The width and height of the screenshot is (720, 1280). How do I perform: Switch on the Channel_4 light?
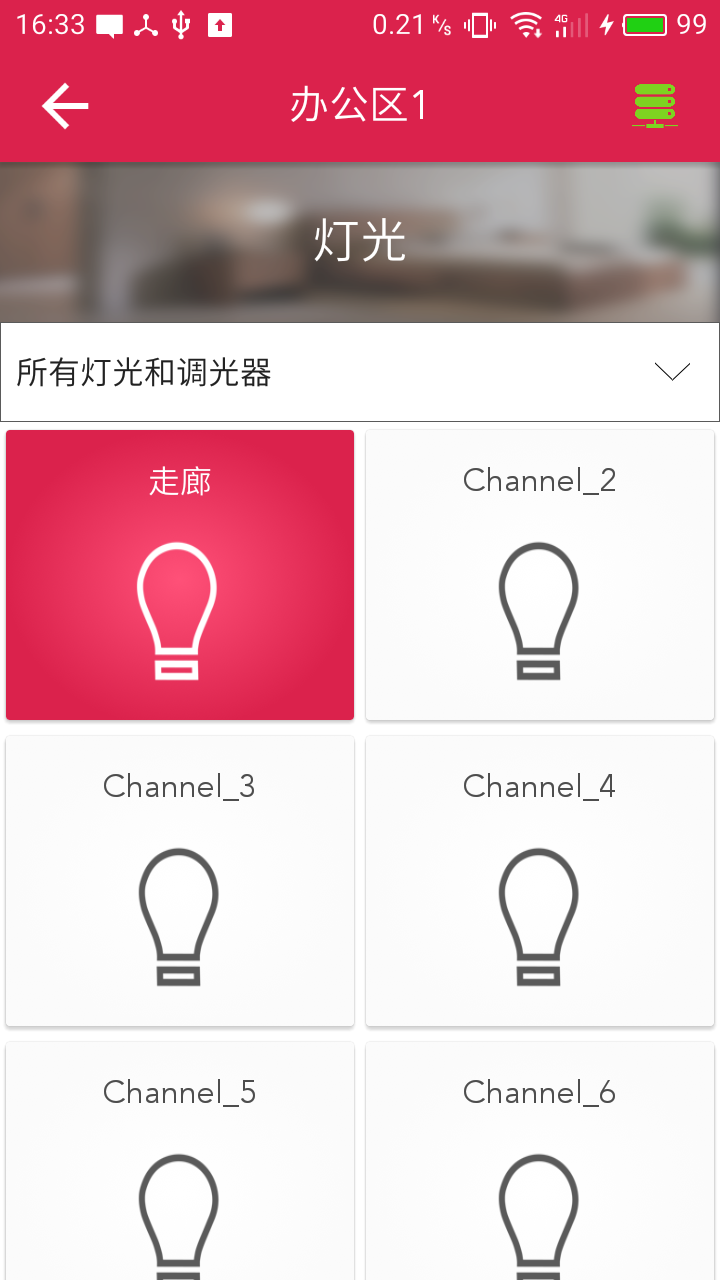click(539, 880)
